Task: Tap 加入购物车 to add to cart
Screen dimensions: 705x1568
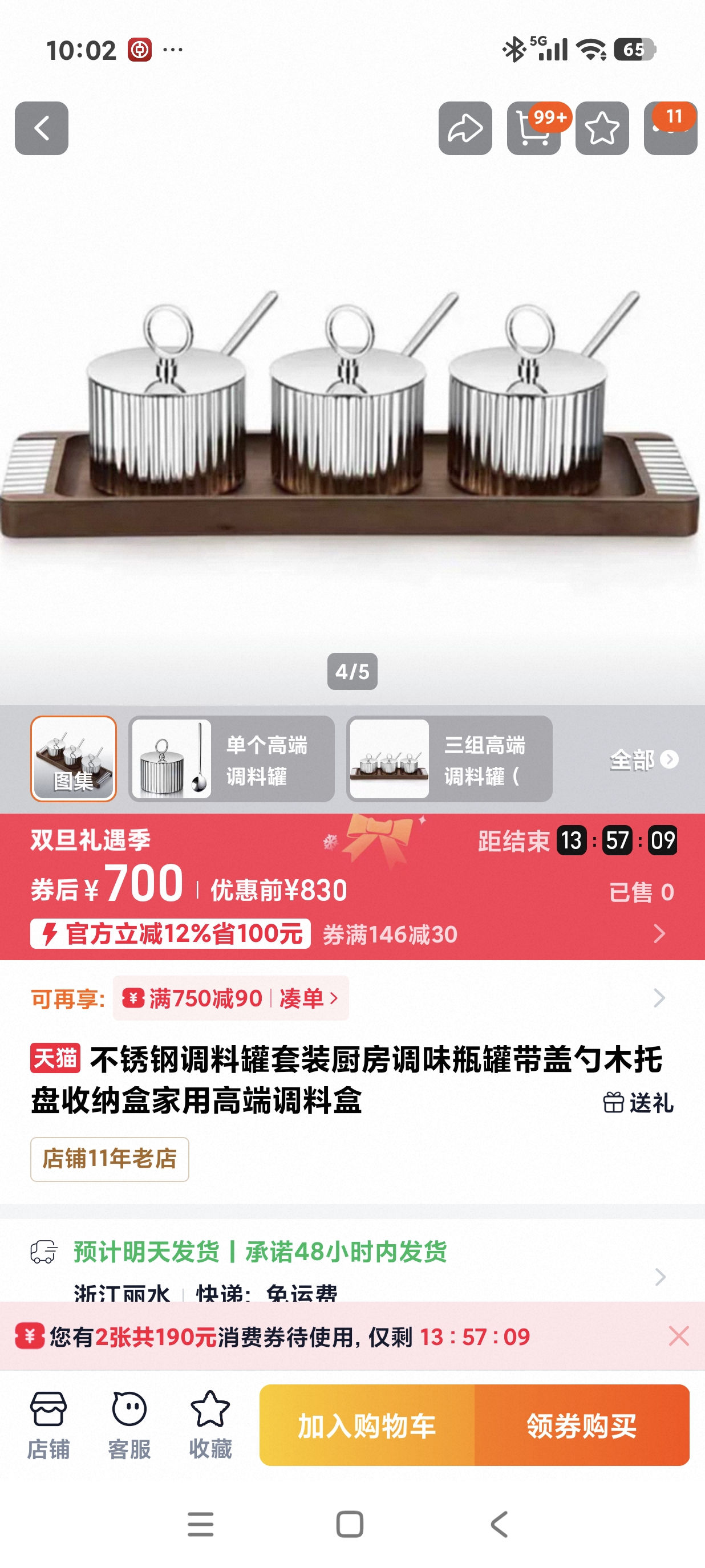Action: tap(367, 1425)
